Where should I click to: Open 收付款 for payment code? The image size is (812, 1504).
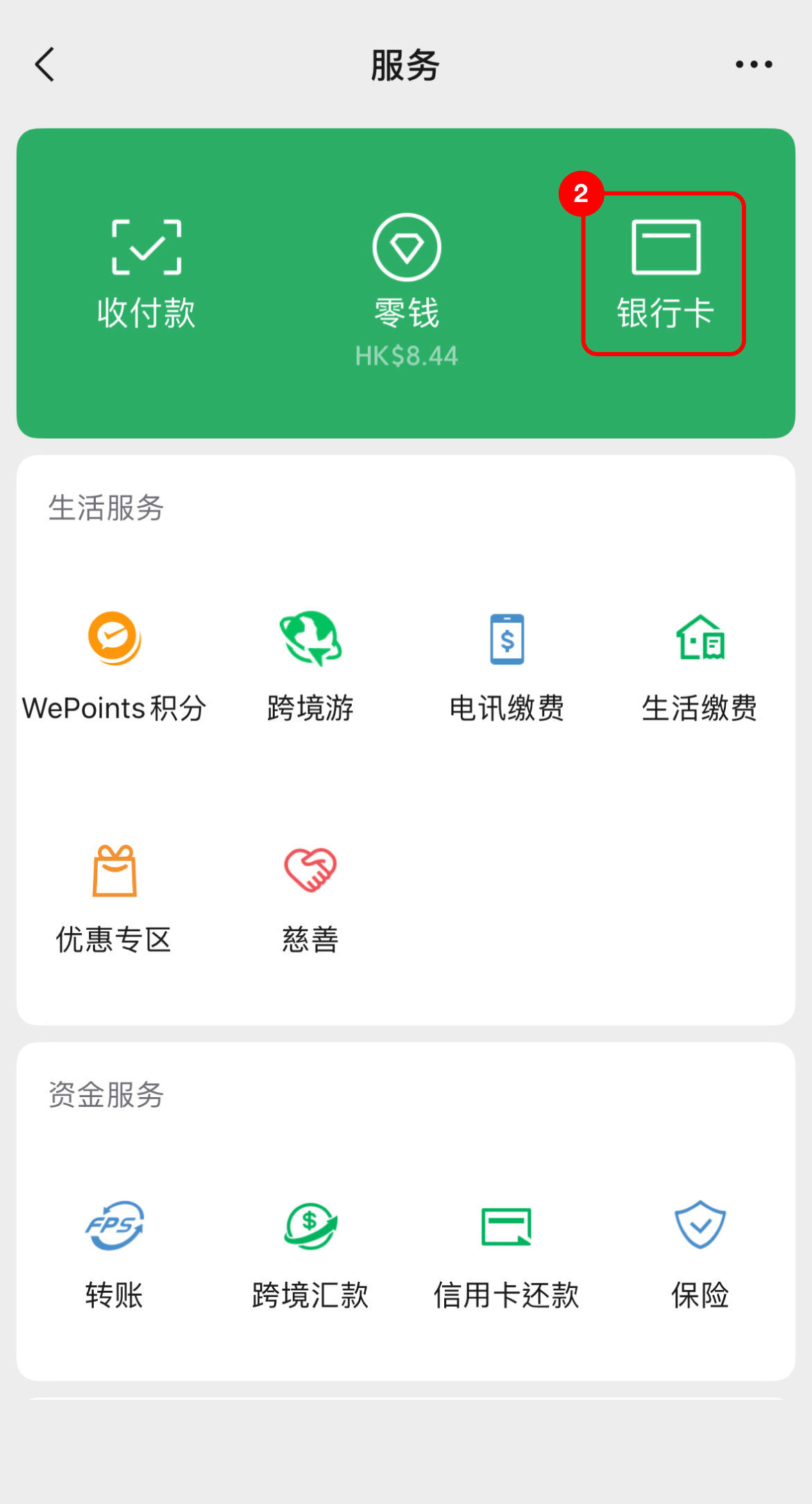(146, 275)
